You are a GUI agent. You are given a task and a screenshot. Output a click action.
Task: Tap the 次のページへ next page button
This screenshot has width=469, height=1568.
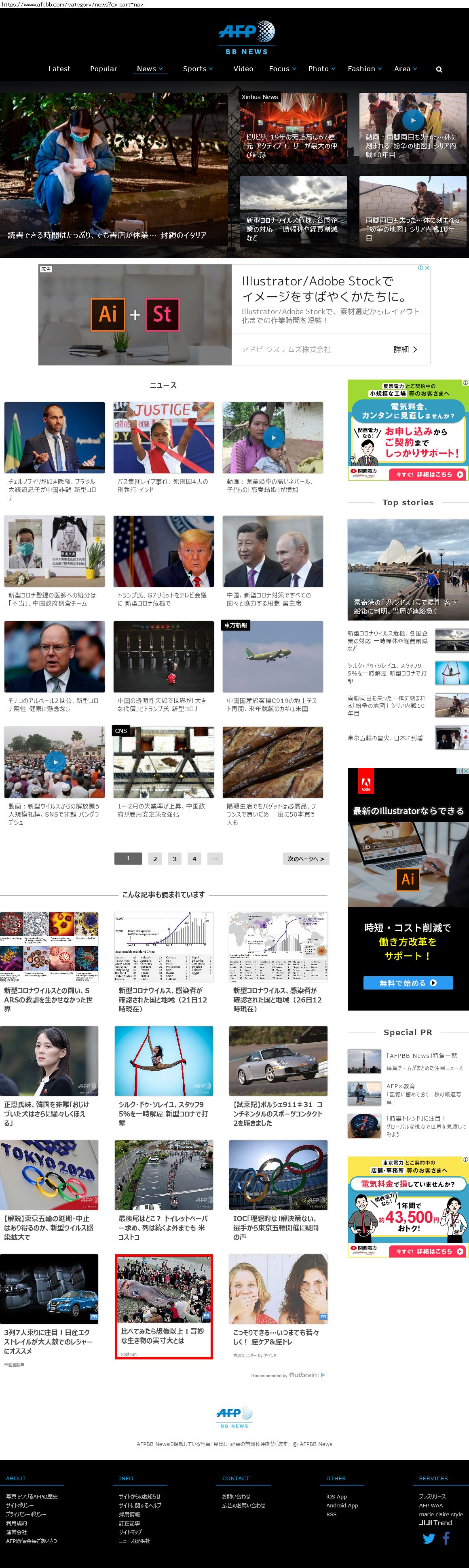tap(305, 858)
